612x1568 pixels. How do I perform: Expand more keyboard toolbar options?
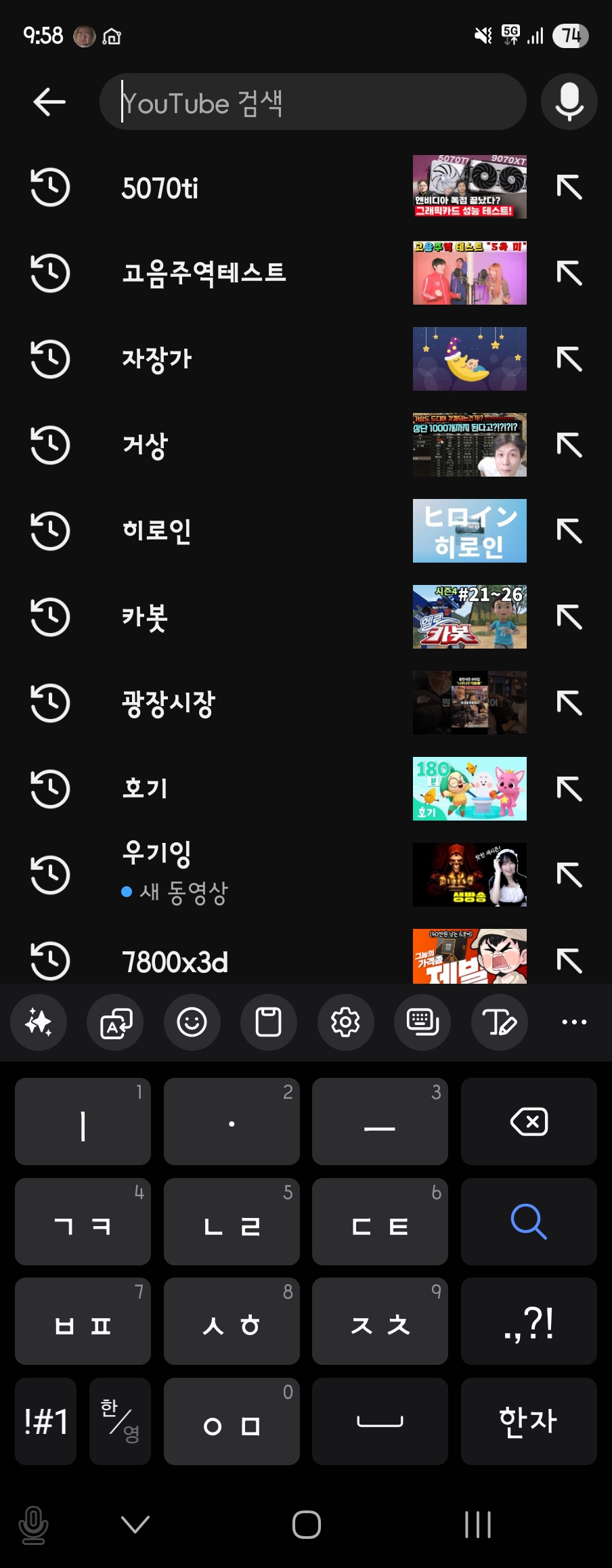coord(574,1022)
